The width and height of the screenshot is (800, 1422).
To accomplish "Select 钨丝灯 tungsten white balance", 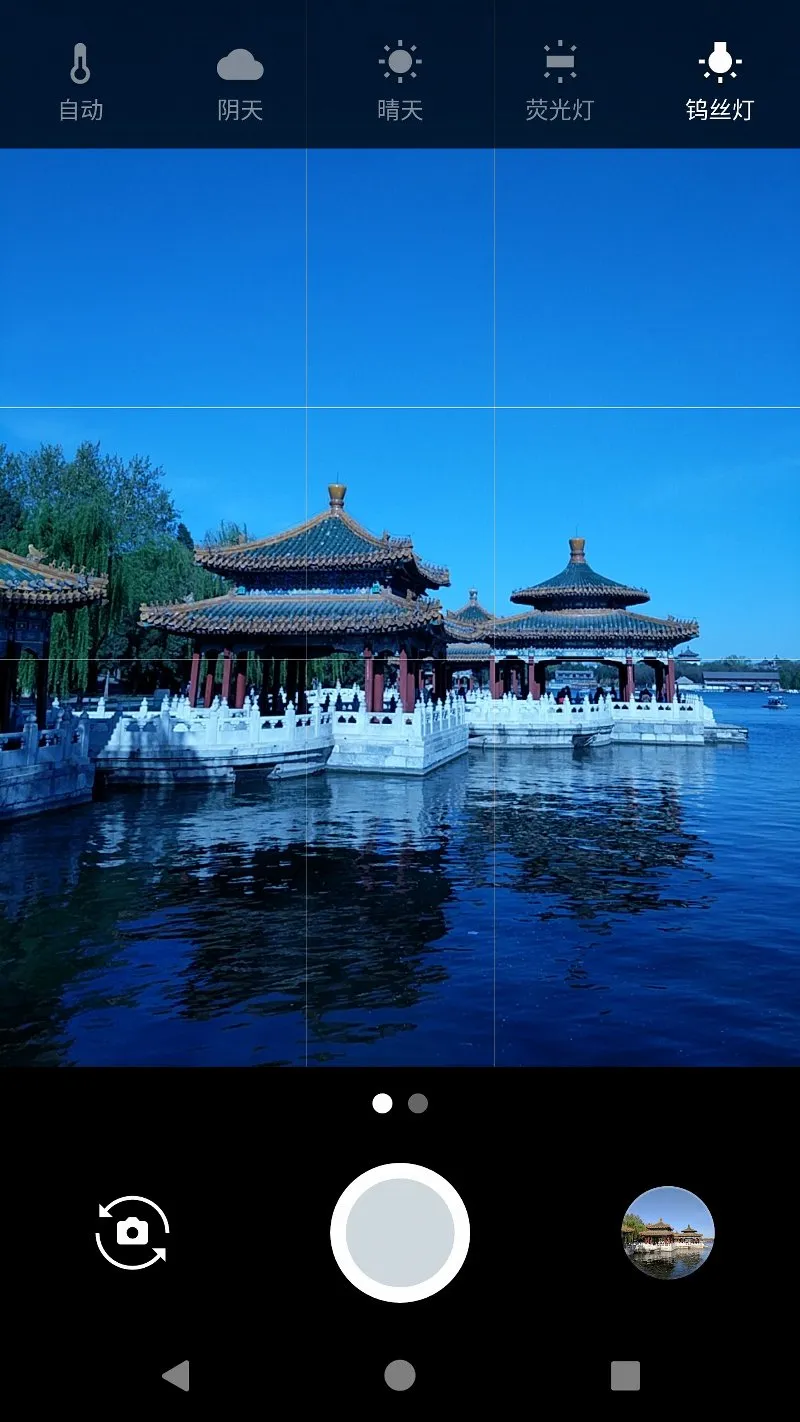I will pos(719,82).
